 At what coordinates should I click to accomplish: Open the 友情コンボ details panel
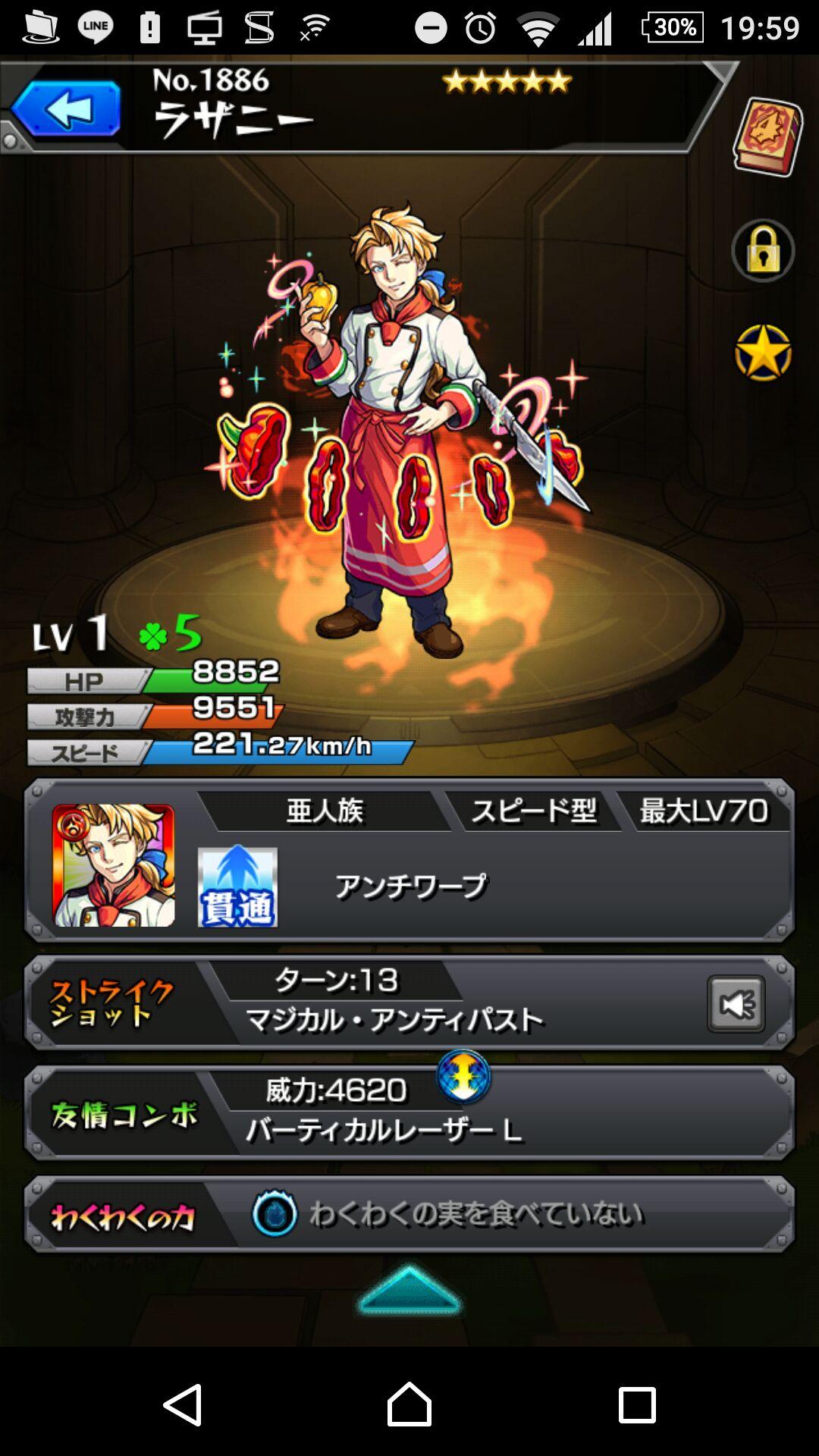click(x=409, y=1113)
